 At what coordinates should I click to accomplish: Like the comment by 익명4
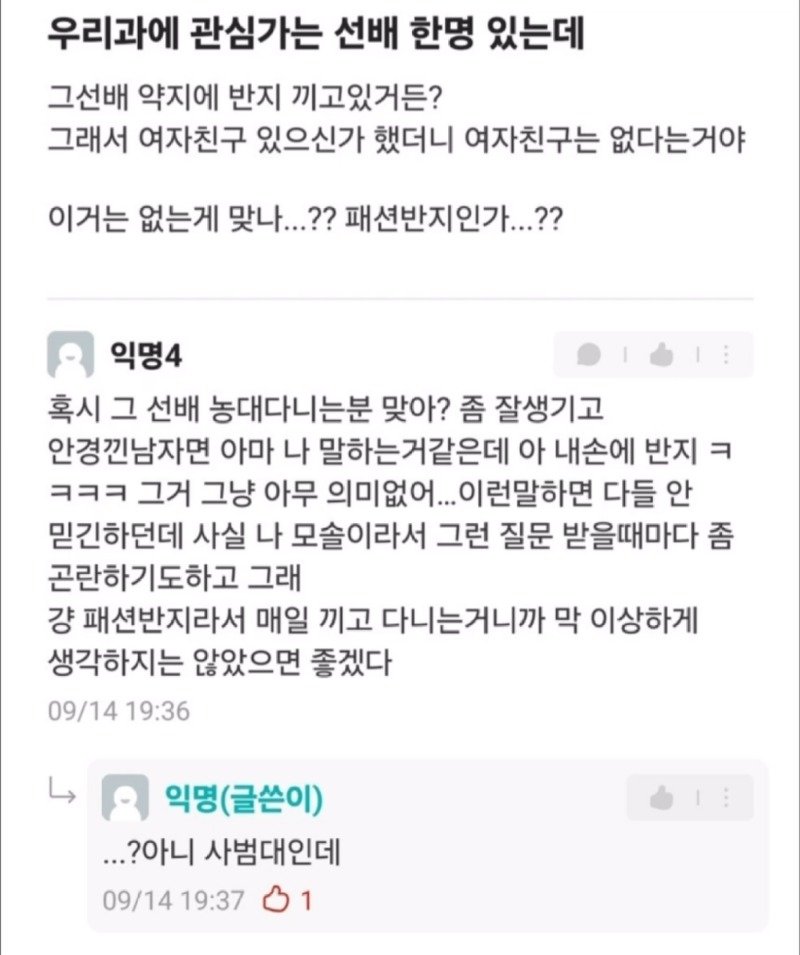point(660,355)
